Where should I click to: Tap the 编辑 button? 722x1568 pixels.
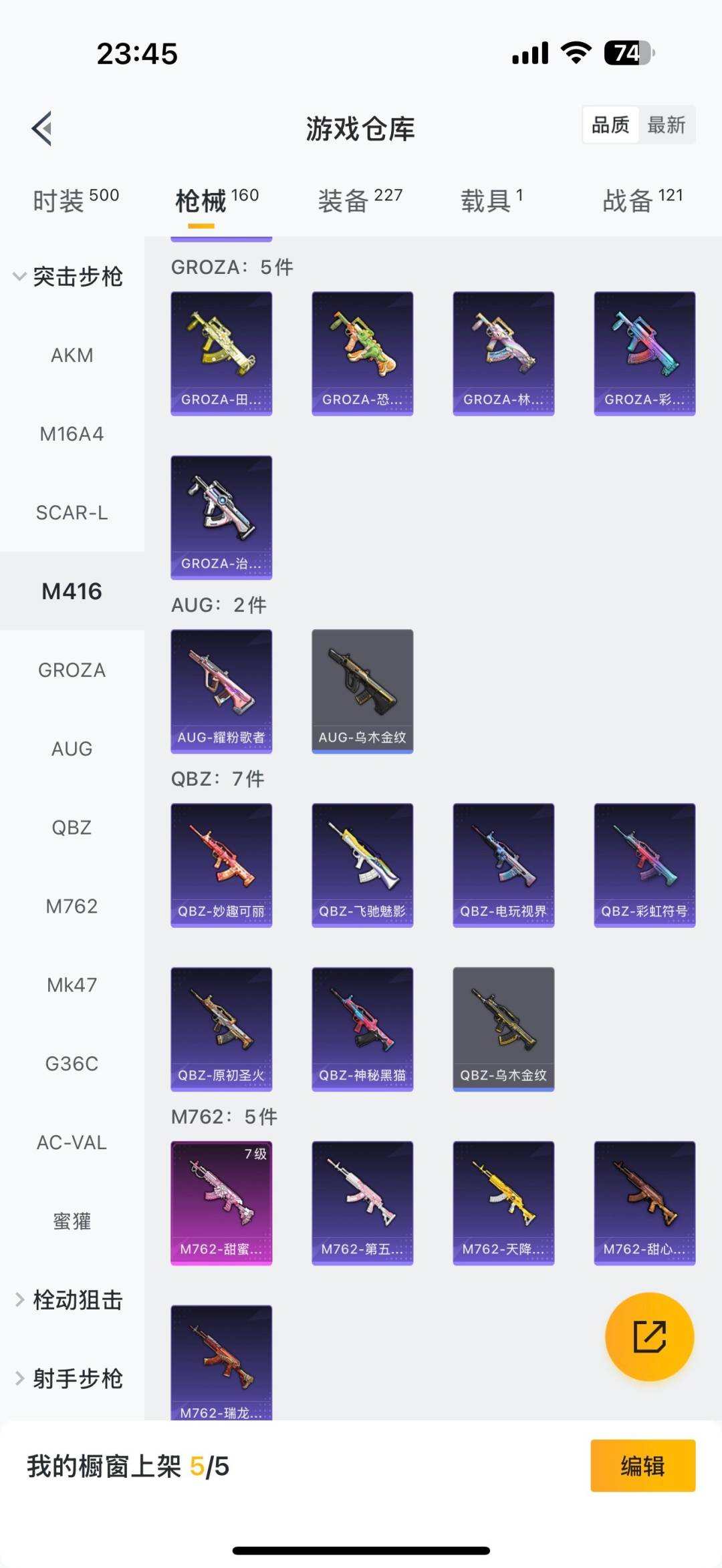click(642, 1466)
